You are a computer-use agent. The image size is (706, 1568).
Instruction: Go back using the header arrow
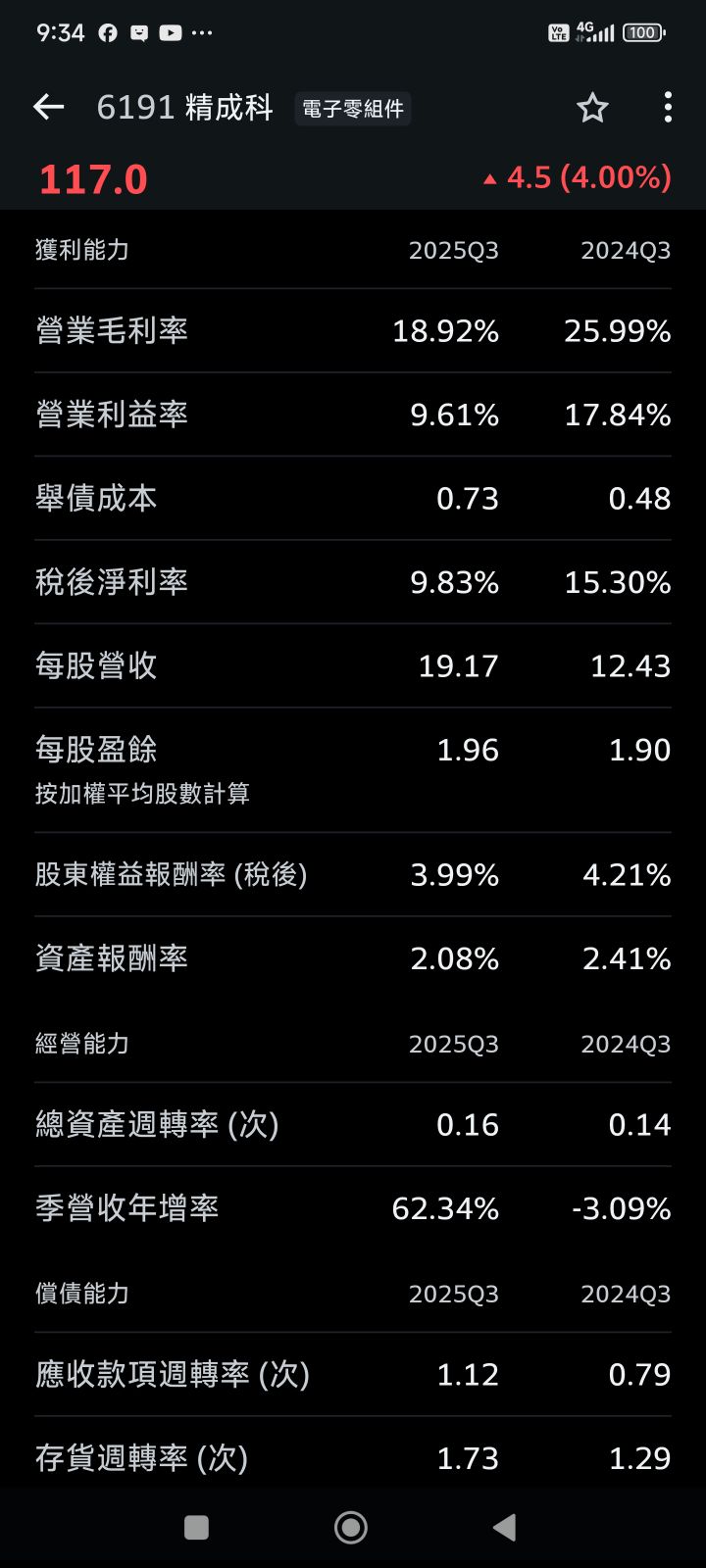[48, 107]
